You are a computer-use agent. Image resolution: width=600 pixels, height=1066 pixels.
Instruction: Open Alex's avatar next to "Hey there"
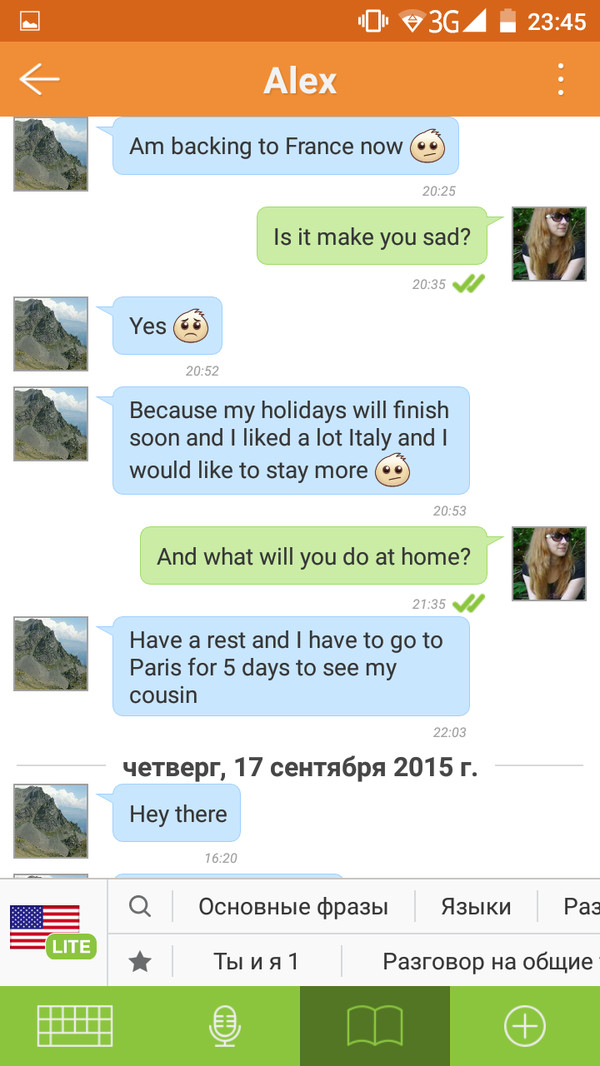click(x=51, y=821)
